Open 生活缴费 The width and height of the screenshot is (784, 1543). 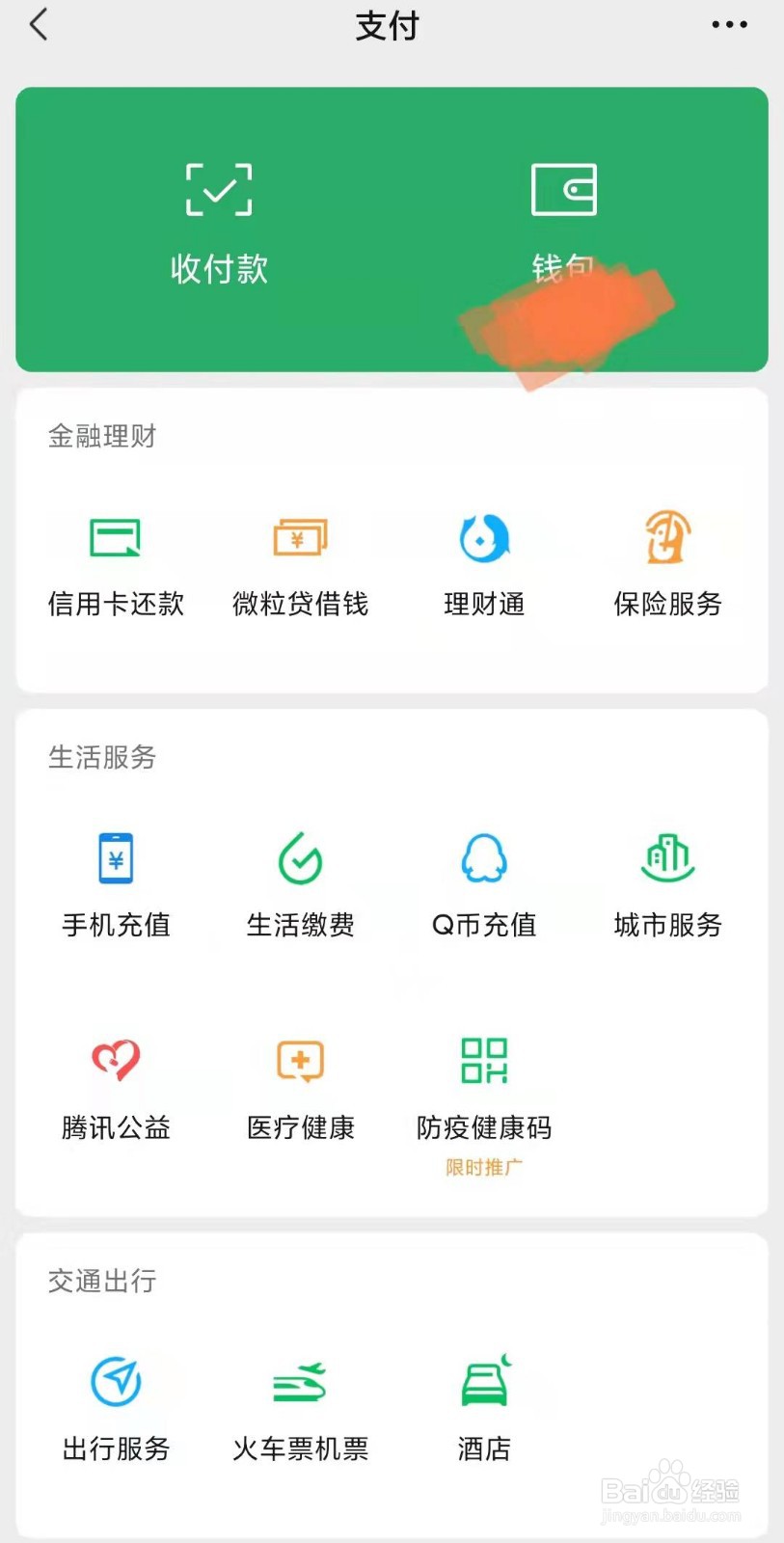(x=300, y=884)
